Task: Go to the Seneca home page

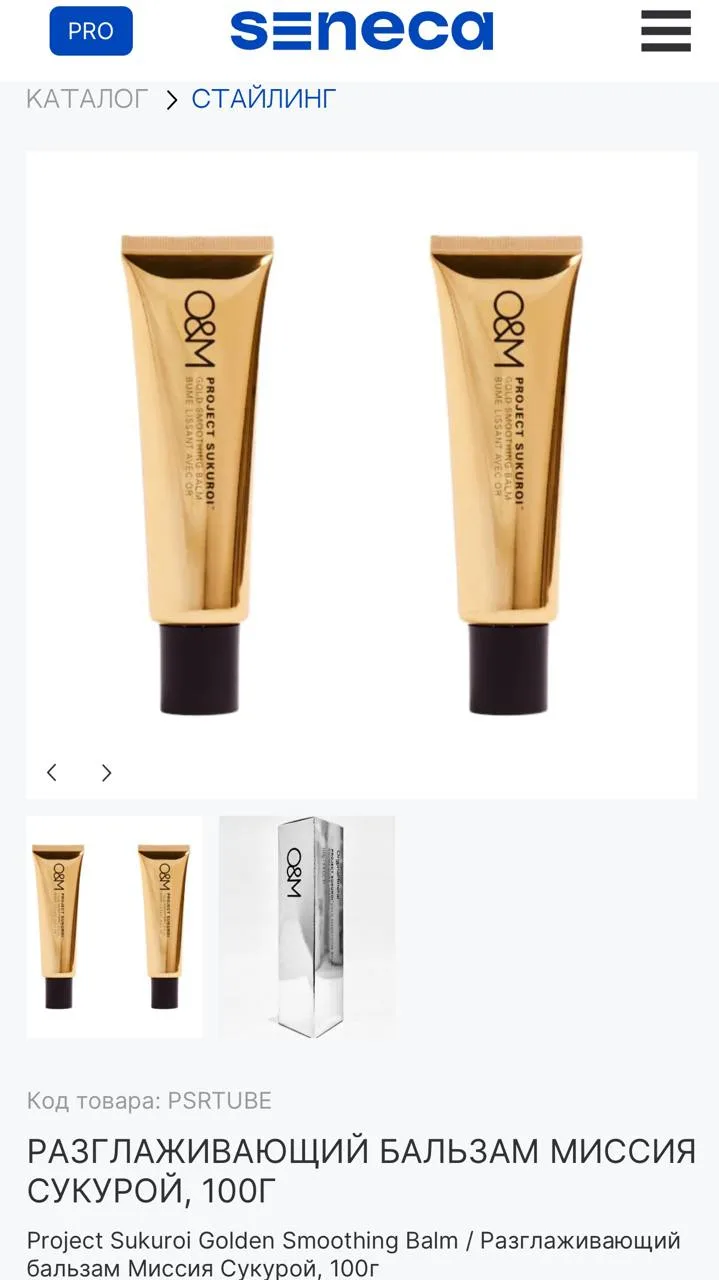Action: click(x=362, y=31)
